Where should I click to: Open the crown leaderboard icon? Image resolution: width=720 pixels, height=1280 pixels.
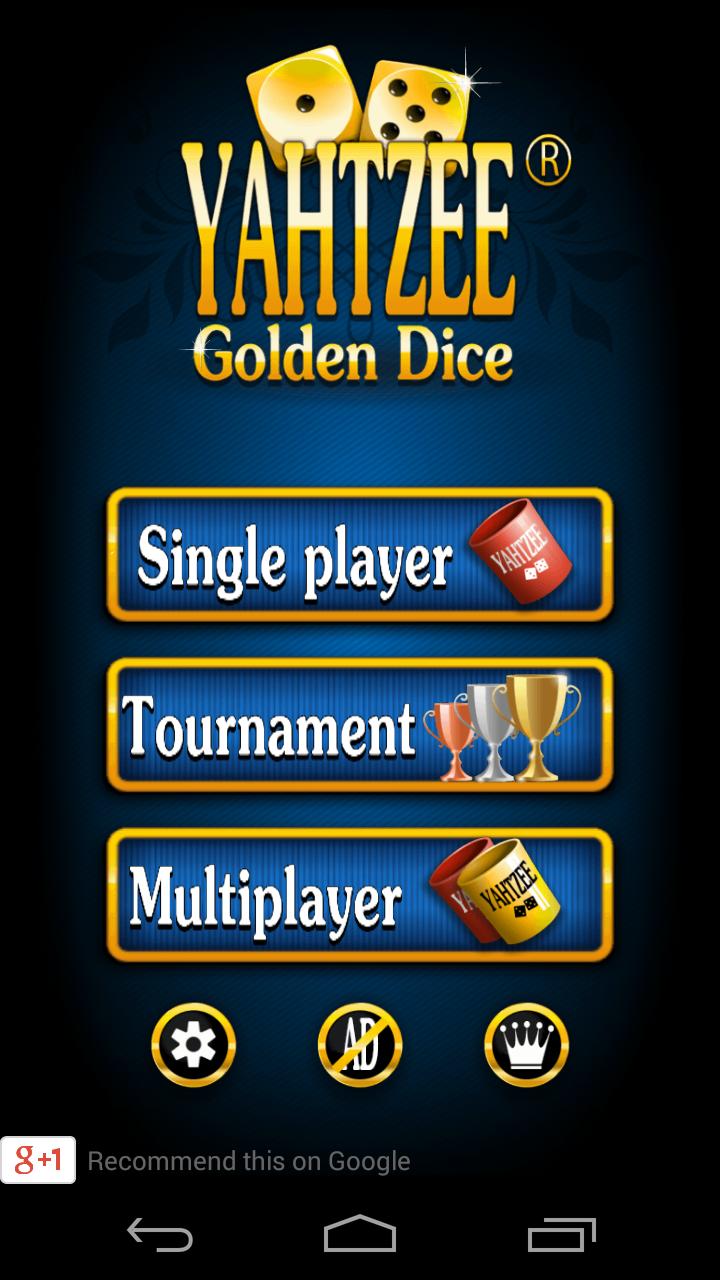(526, 1045)
